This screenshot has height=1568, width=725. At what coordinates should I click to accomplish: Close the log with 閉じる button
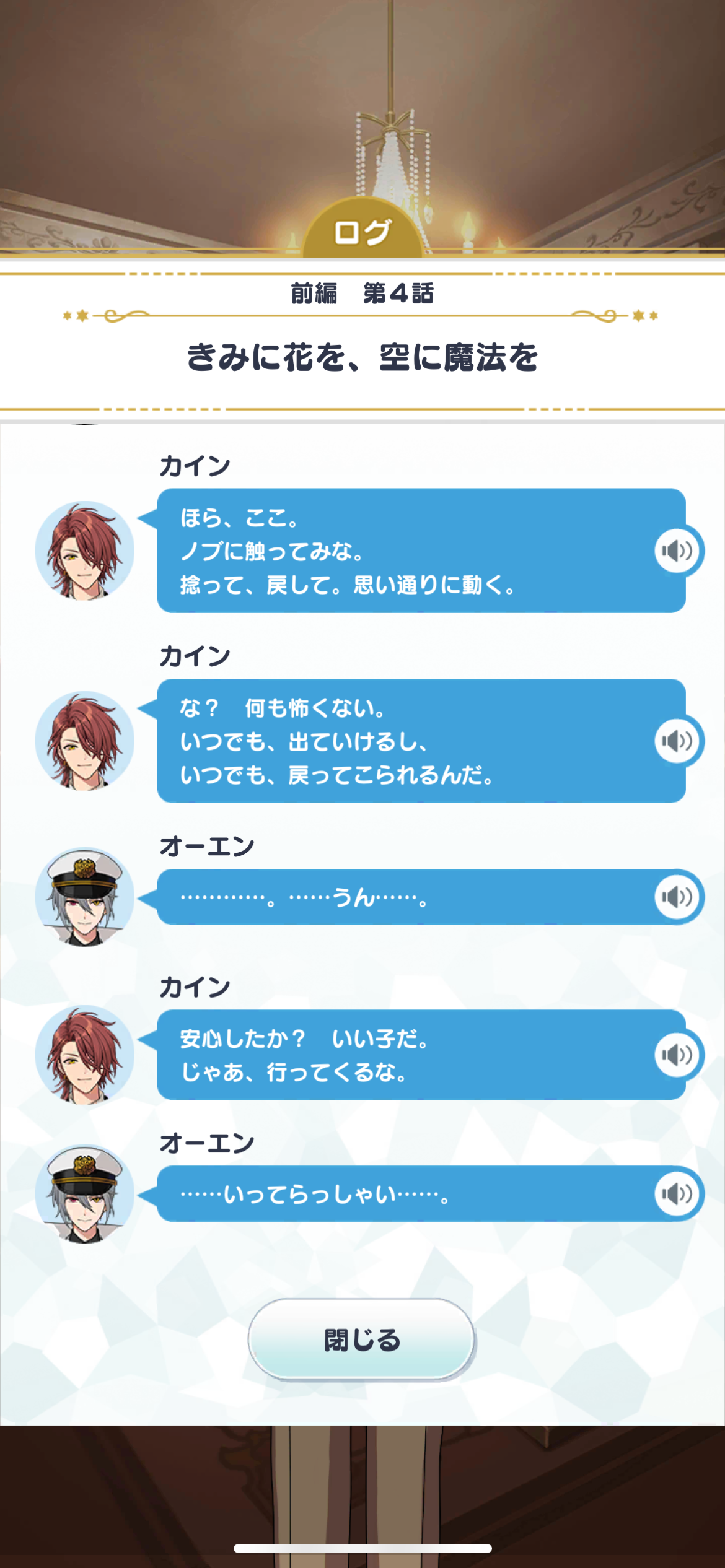pyautogui.click(x=362, y=1339)
